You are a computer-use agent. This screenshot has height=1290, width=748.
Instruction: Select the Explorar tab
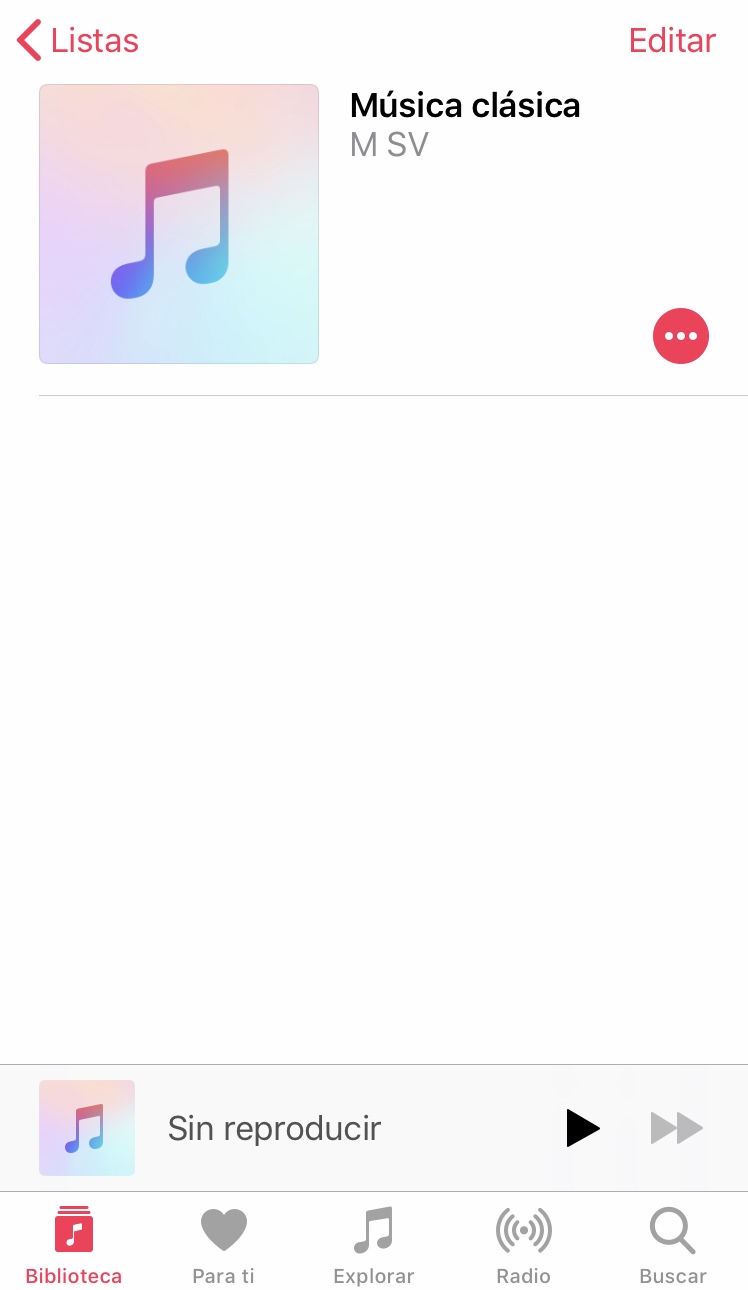pyautogui.click(x=373, y=1245)
